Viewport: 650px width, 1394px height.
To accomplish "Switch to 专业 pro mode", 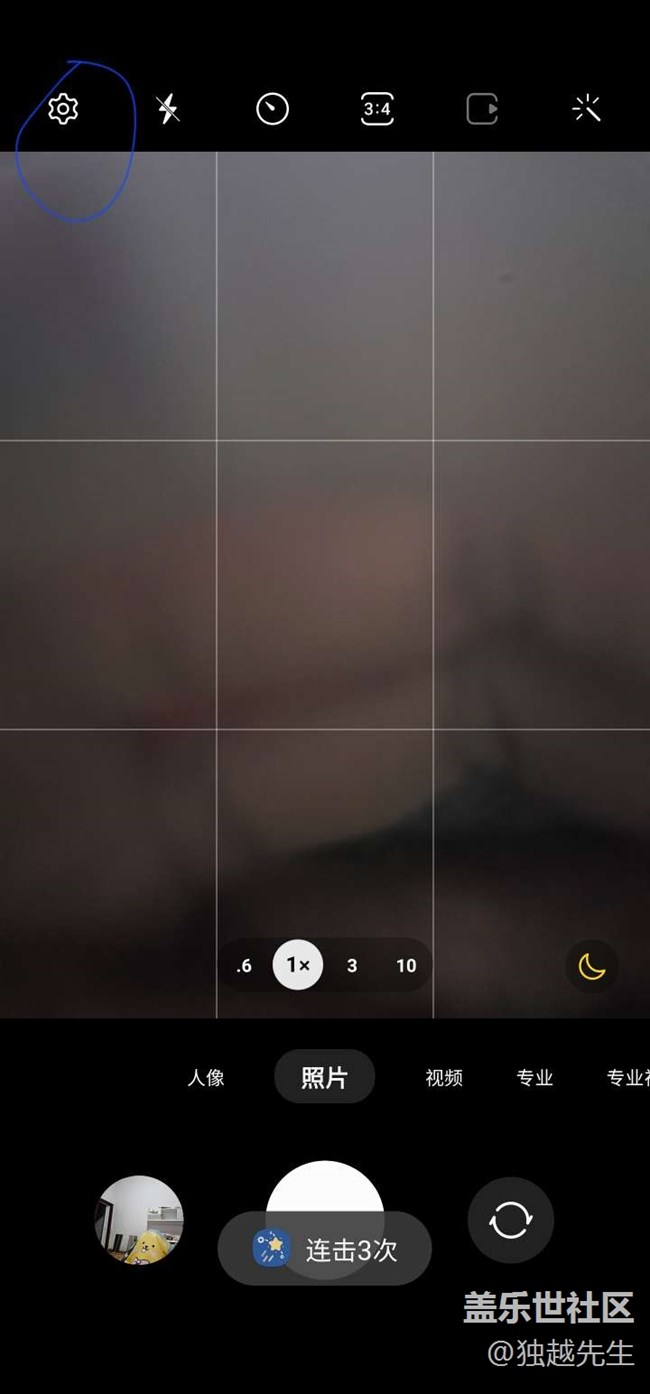I will point(535,1077).
